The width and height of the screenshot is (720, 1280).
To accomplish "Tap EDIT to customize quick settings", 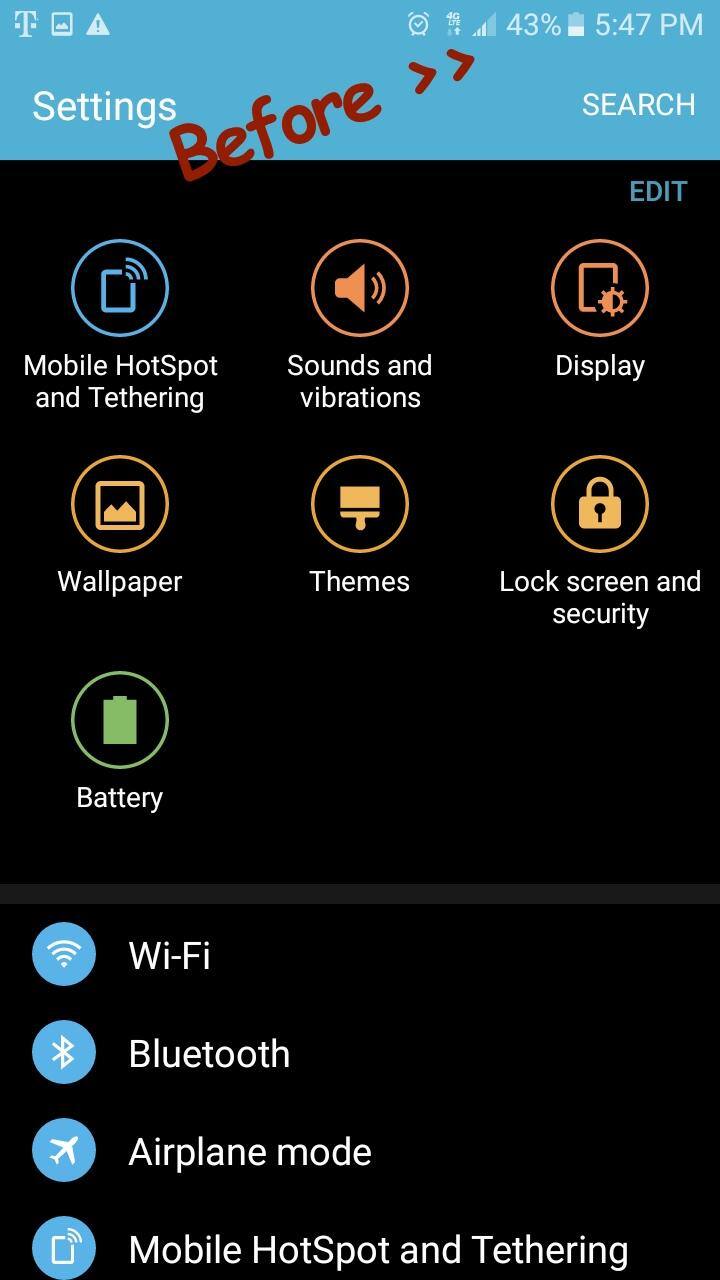I will click(x=658, y=191).
